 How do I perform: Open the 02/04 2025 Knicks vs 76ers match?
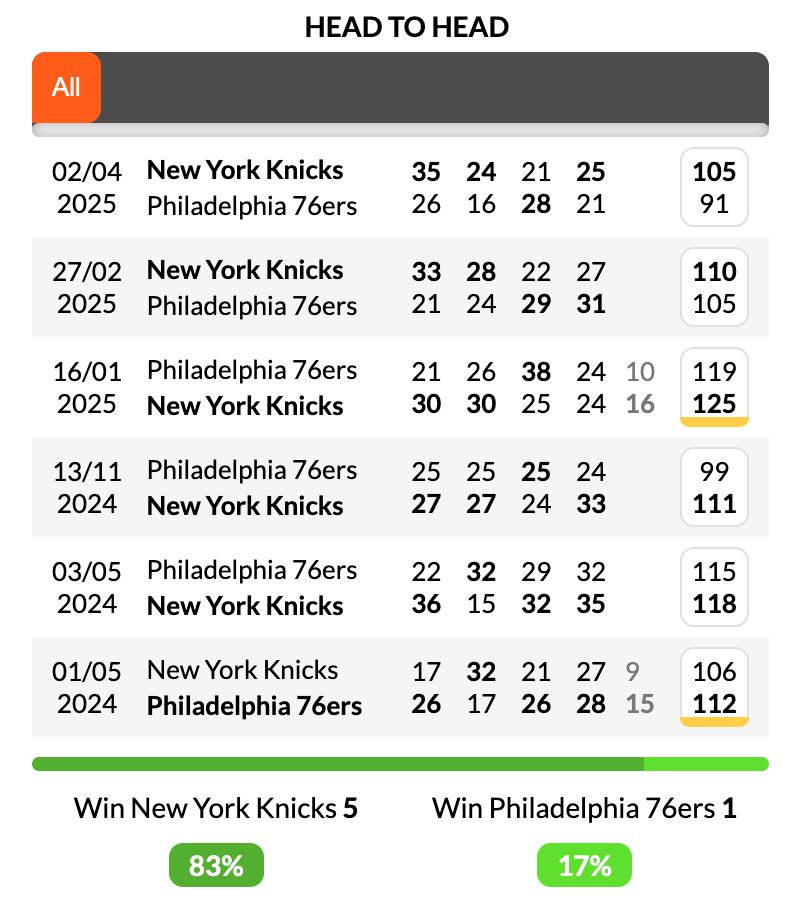[400, 188]
